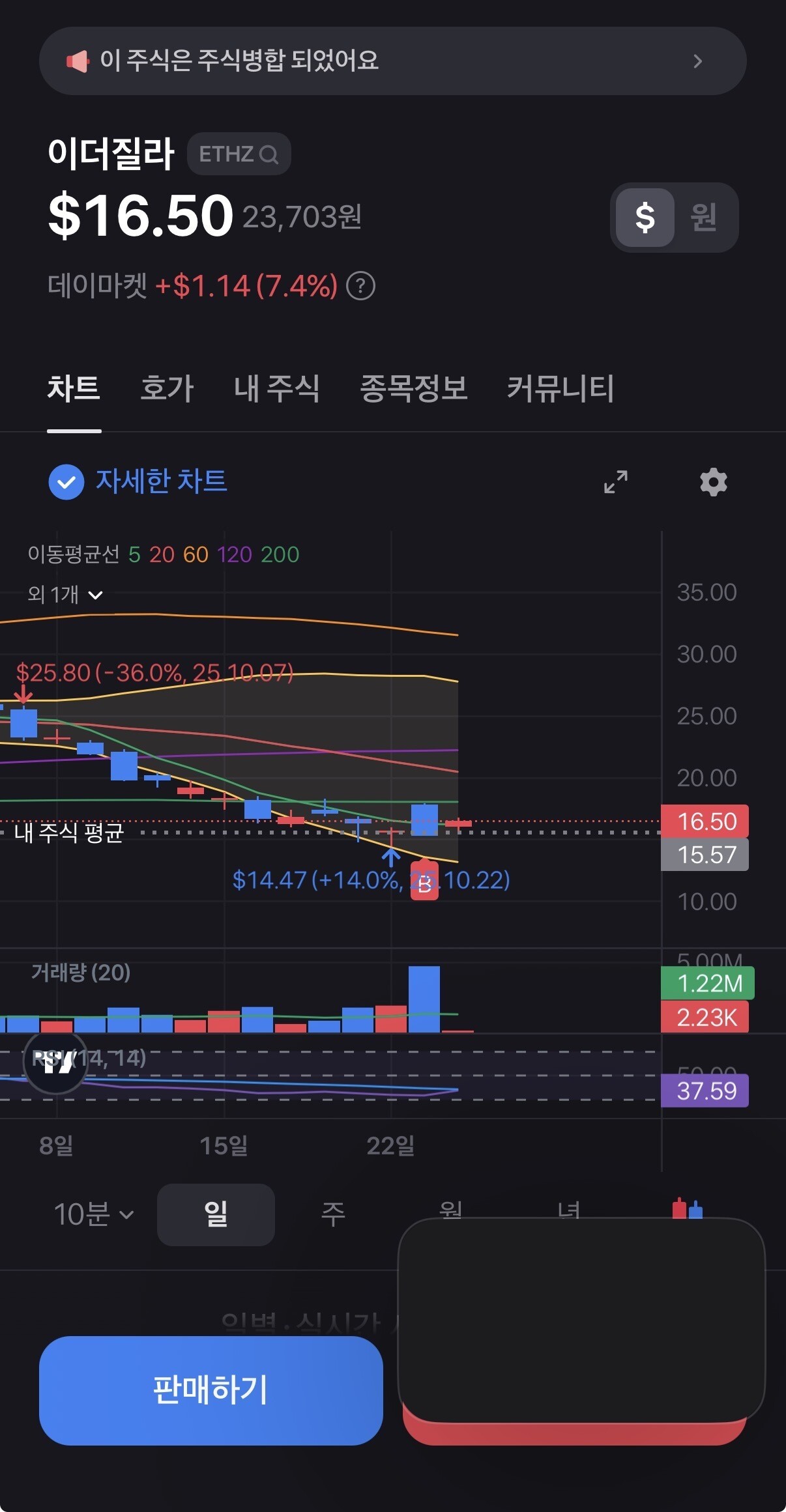The height and width of the screenshot is (1512, 786).
Task: Select the 주 weekly chart period
Action: pyautogui.click(x=333, y=1215)
